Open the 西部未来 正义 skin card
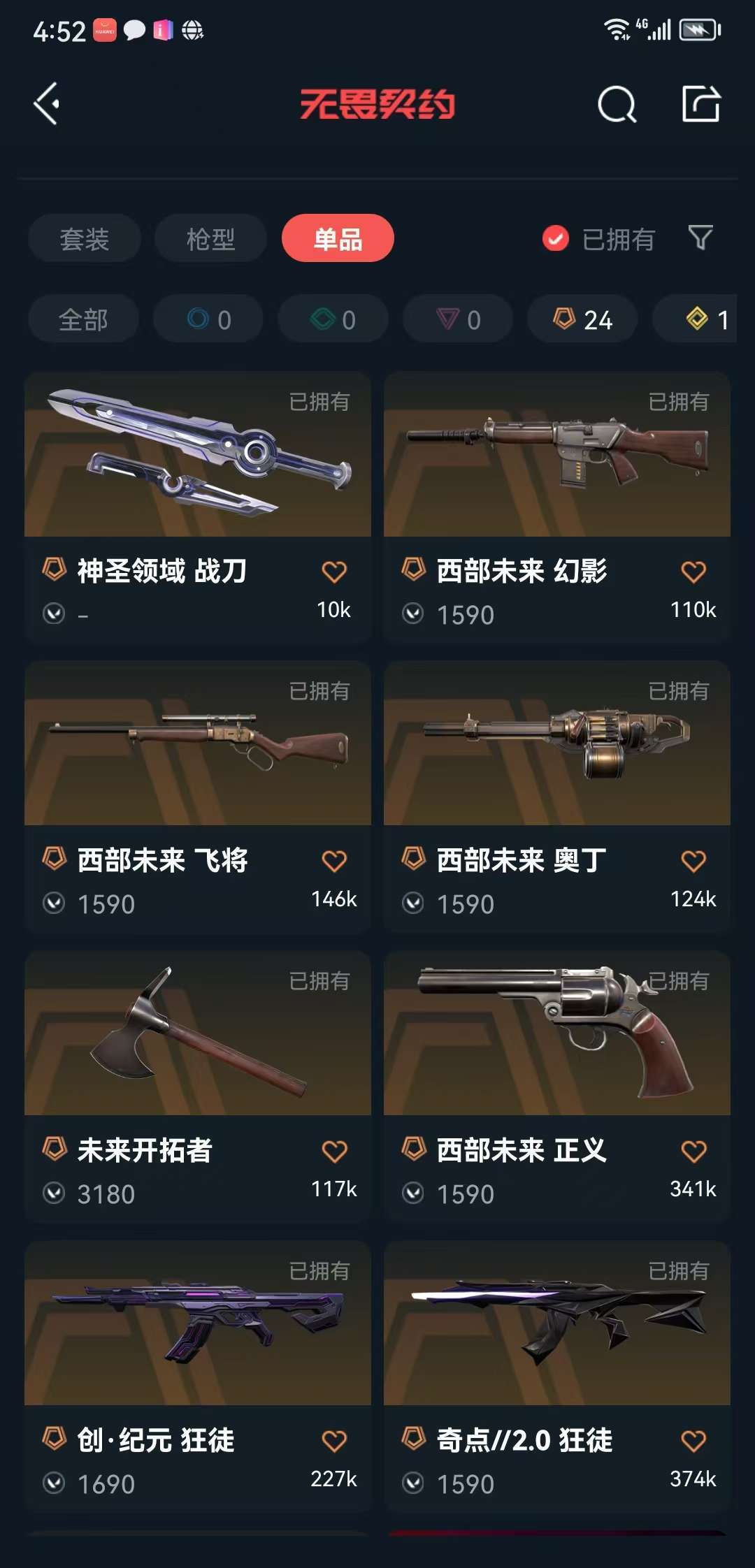Screen dimensions: 755x1568 pos(557,1087)
